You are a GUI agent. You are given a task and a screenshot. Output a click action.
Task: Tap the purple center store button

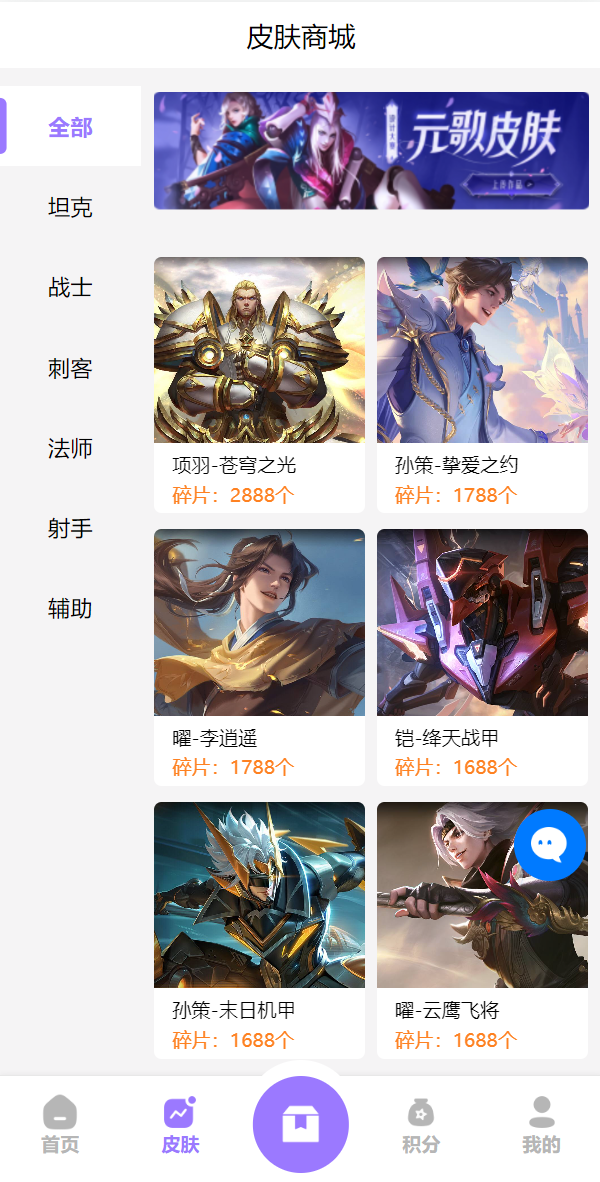[x=301, y=1124]
